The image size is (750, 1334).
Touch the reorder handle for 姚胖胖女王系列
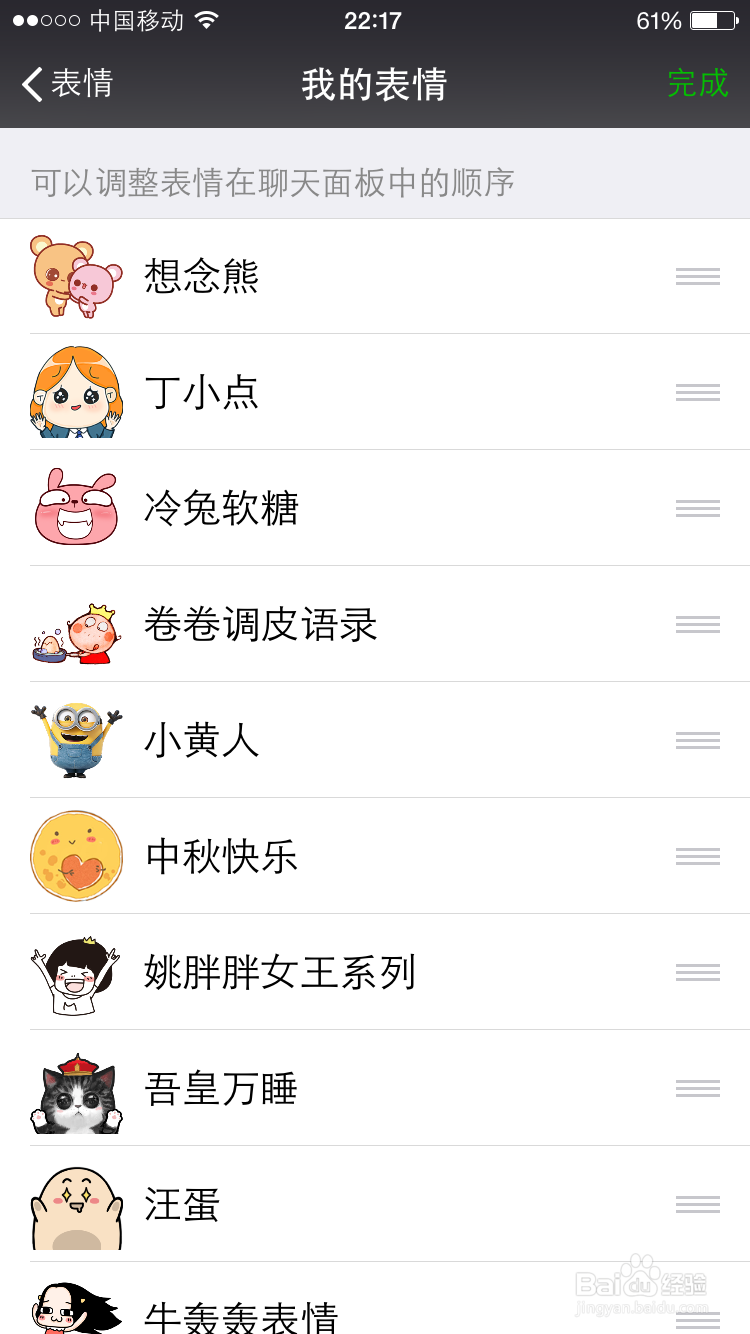tap(697, 972)
